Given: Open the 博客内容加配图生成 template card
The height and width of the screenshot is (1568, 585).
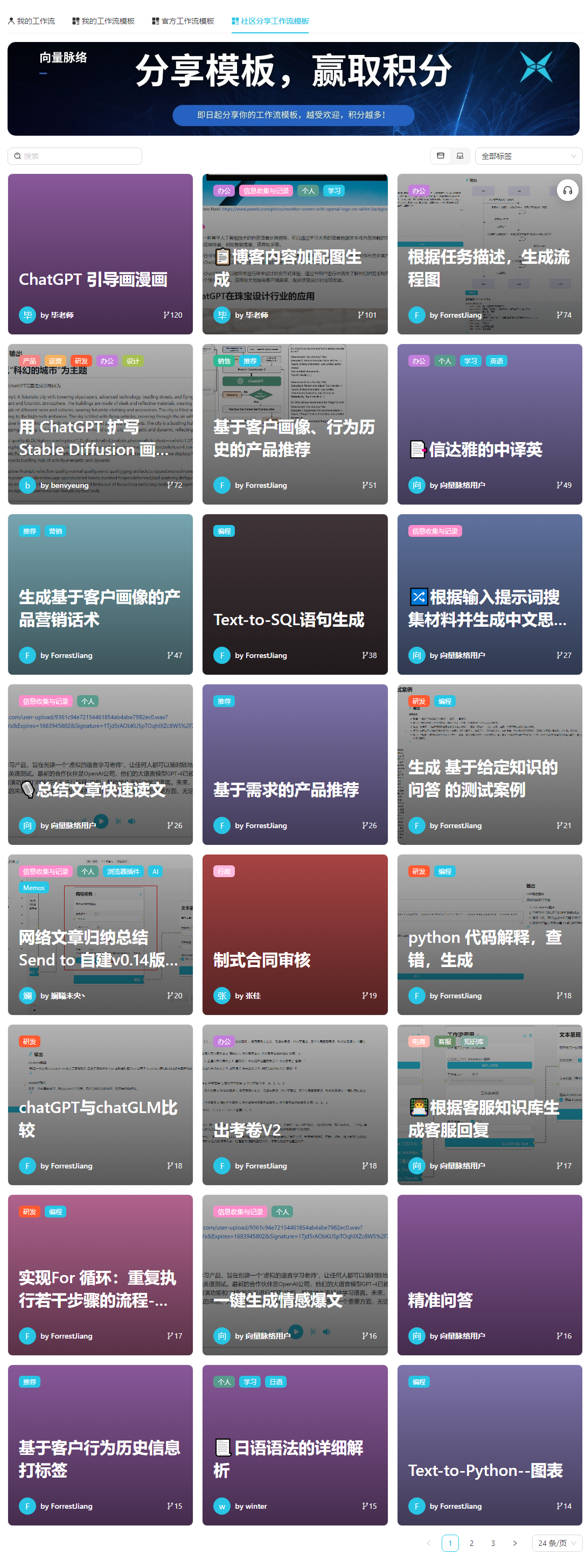Looking at the screenshot, I should point(295,255).
